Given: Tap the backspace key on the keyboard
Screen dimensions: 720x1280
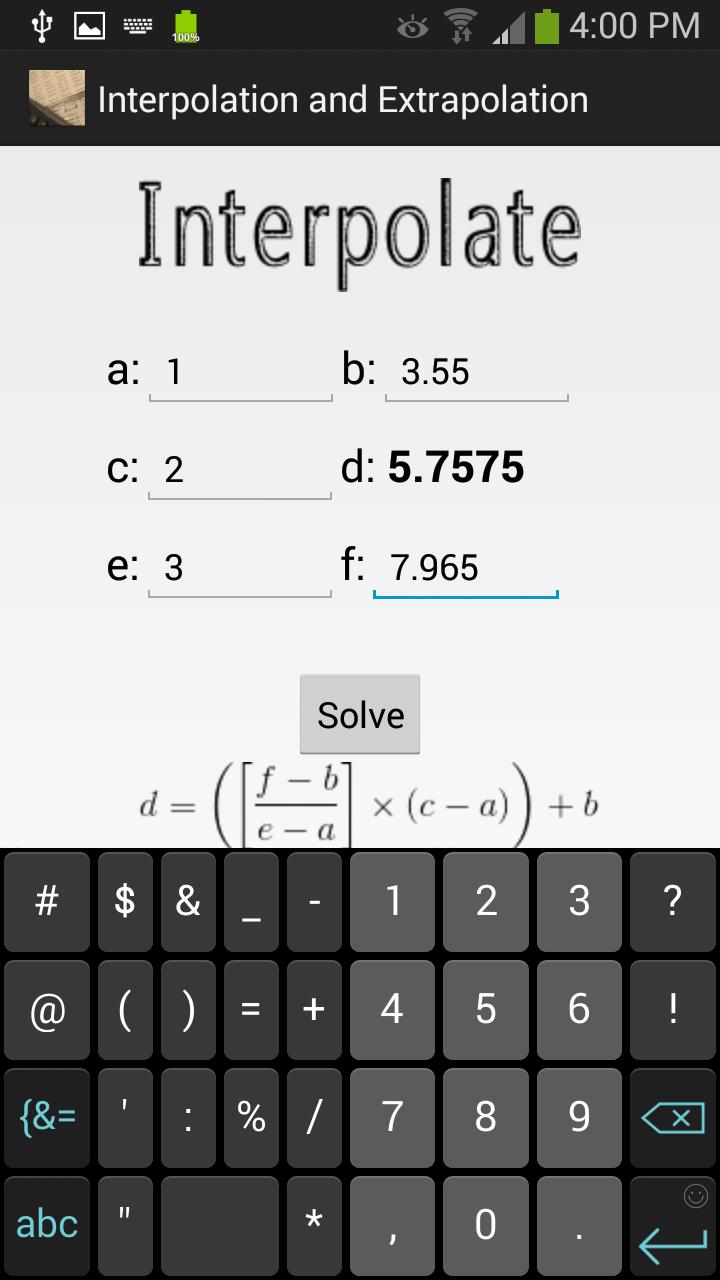Looking at the screenshot, I should point(672,1117).
